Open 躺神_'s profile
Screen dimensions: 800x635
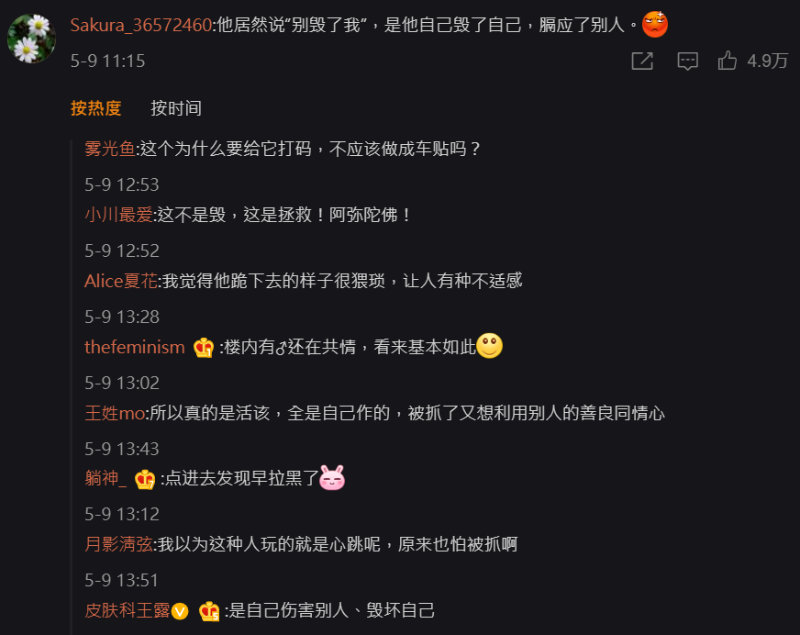pyautogui.click(x=105, y=479)
